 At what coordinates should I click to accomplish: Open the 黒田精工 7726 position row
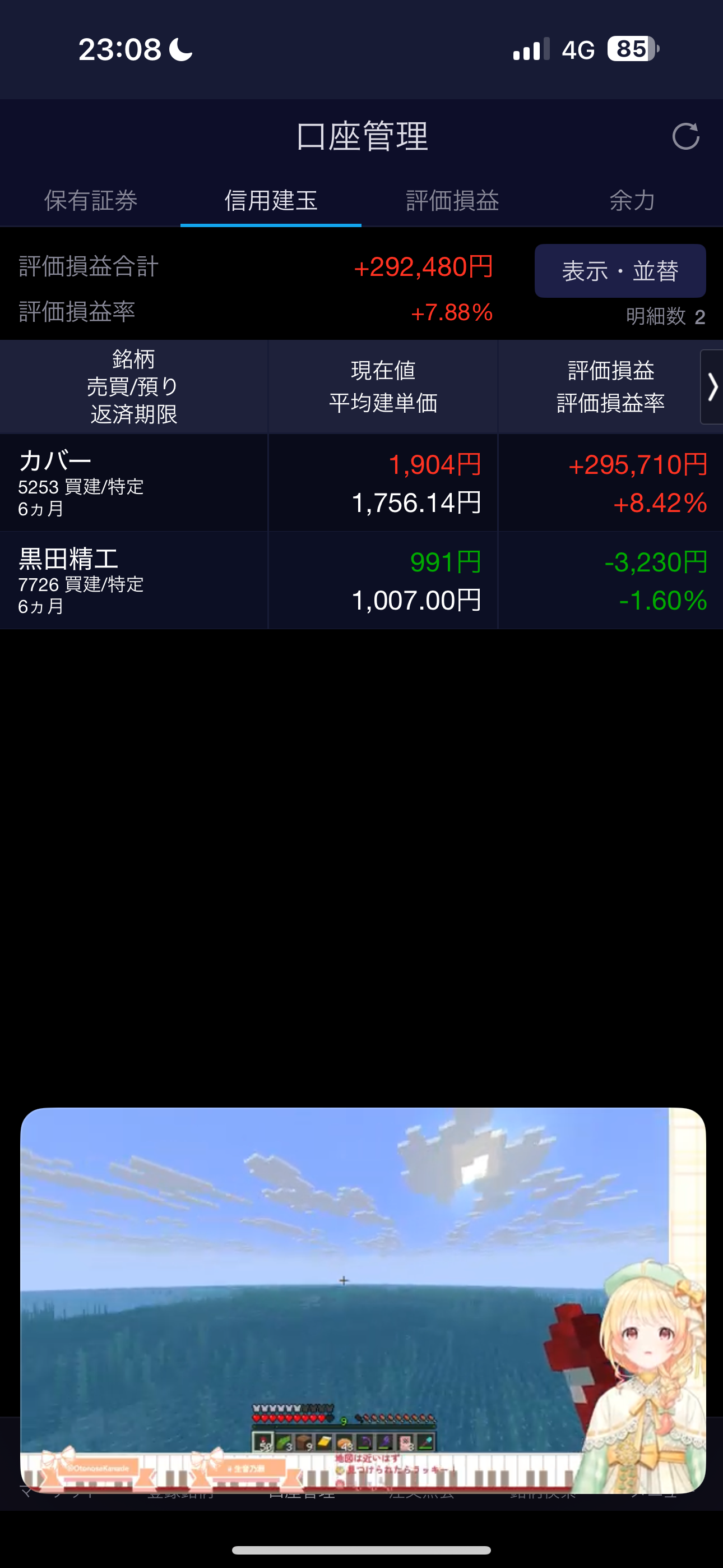[361, 580]
